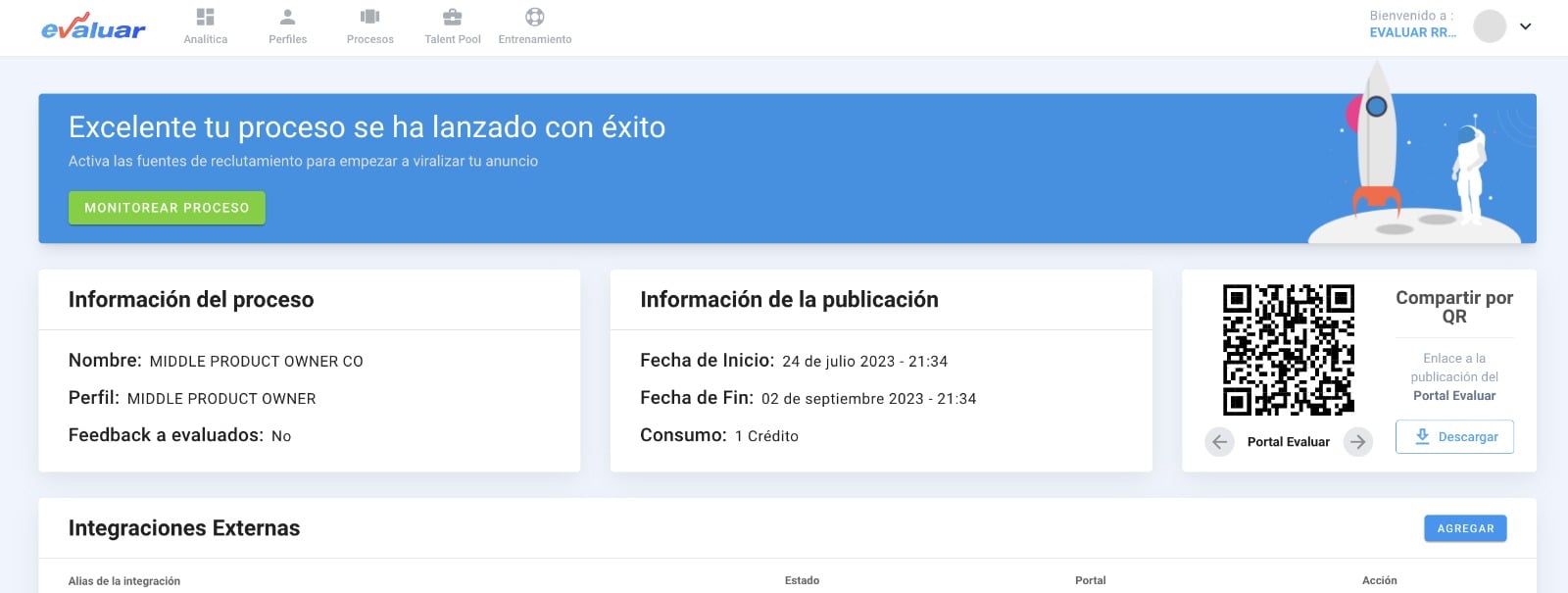Open the Entrenamiento section
Image resolution: width=1568 pixels, height=593 pixels.
[x=534, y=26]
